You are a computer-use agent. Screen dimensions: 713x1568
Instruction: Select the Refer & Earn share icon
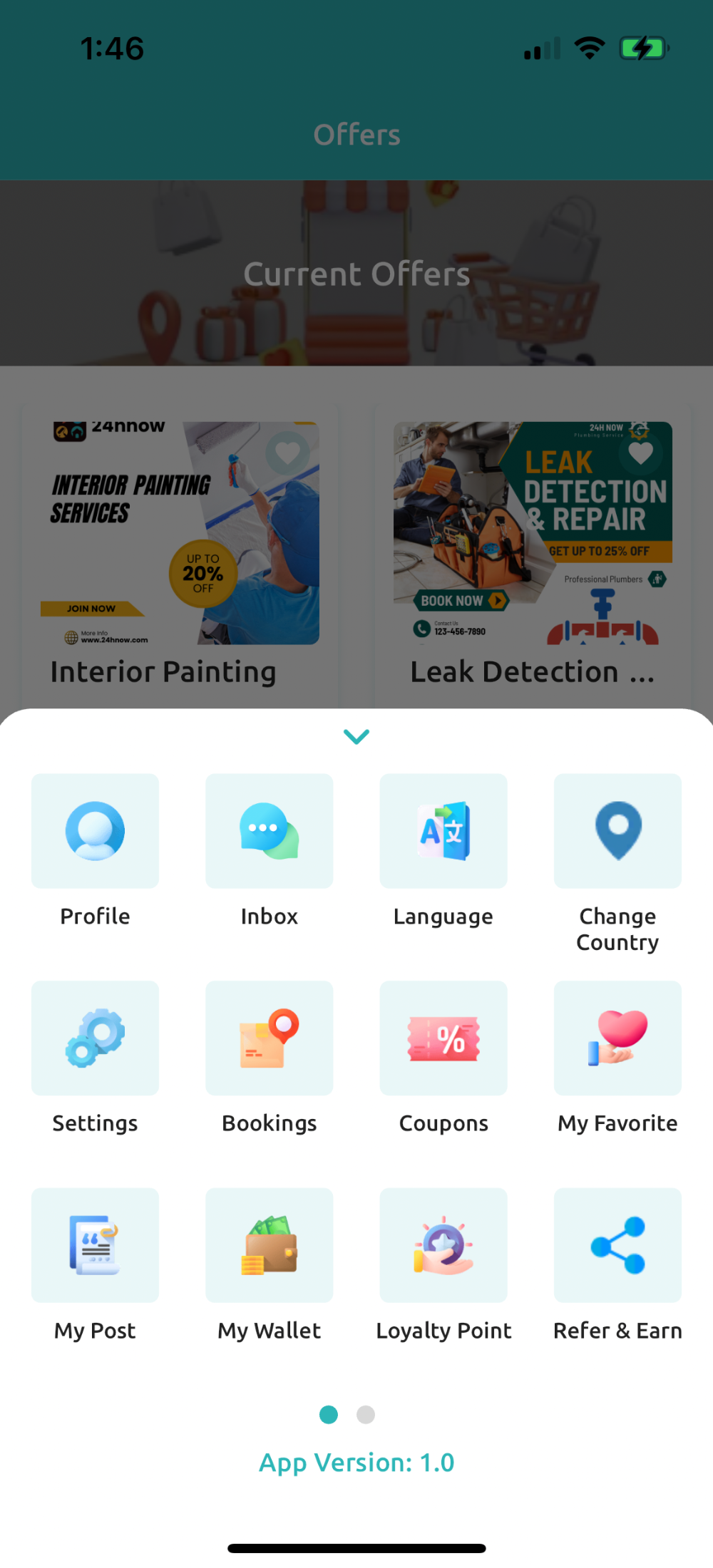[617, 1245]
